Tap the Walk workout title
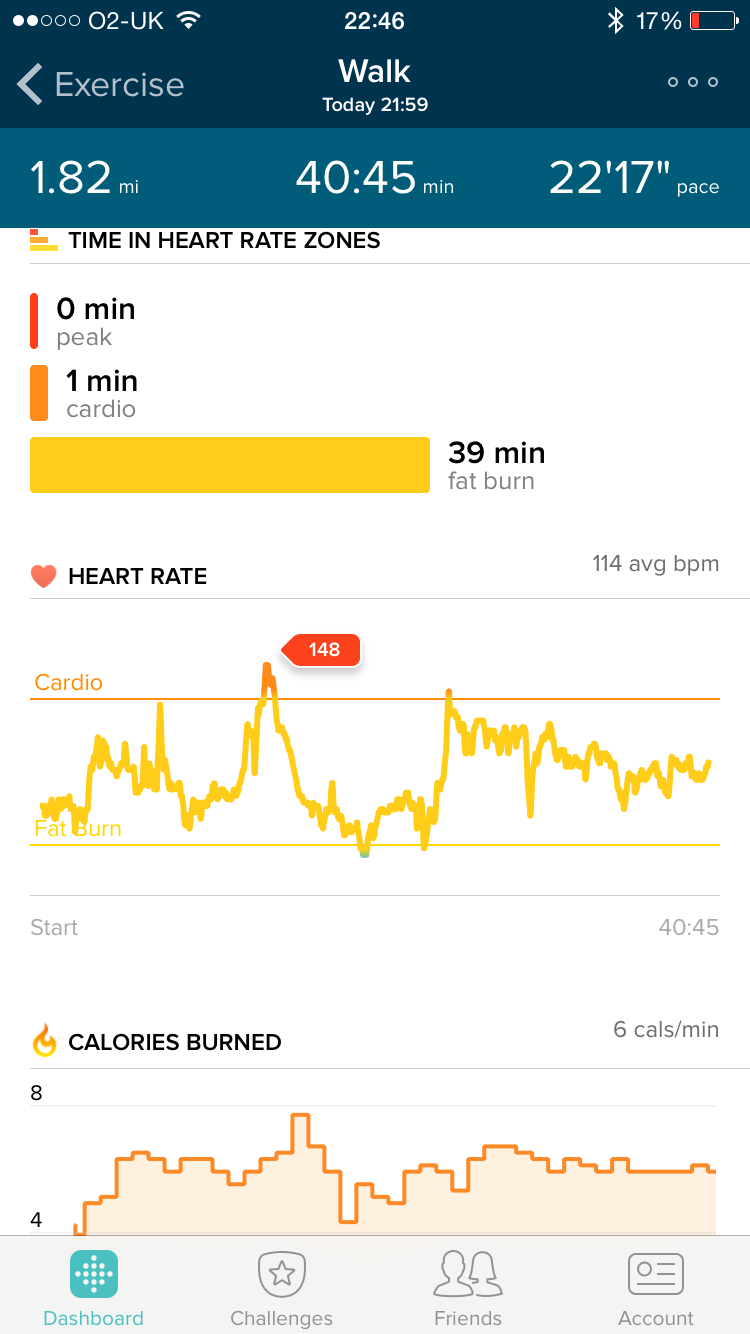Screen dimensions: 750x1334 [374, 71]
